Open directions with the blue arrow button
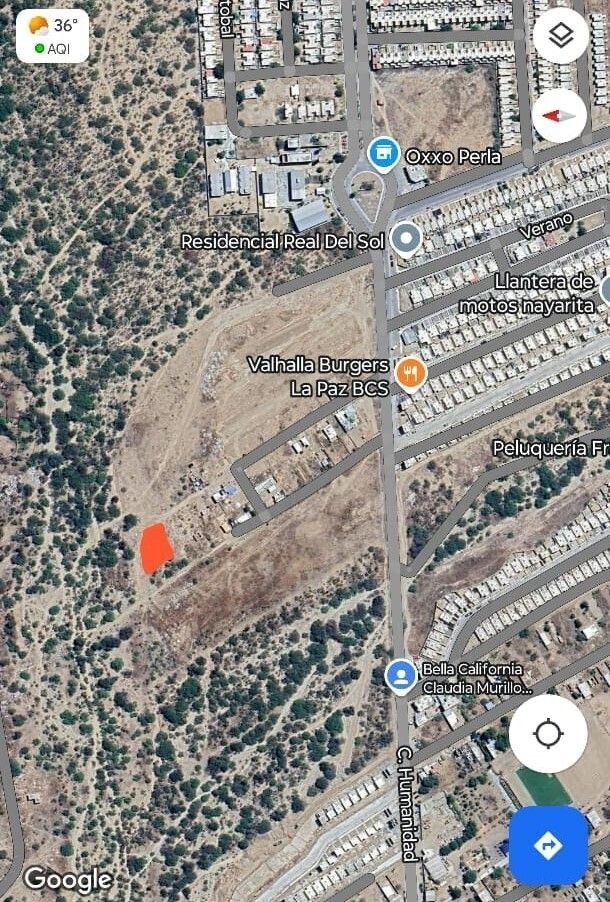The width and height of the screenshot is (610, 902). click(548, 846)
